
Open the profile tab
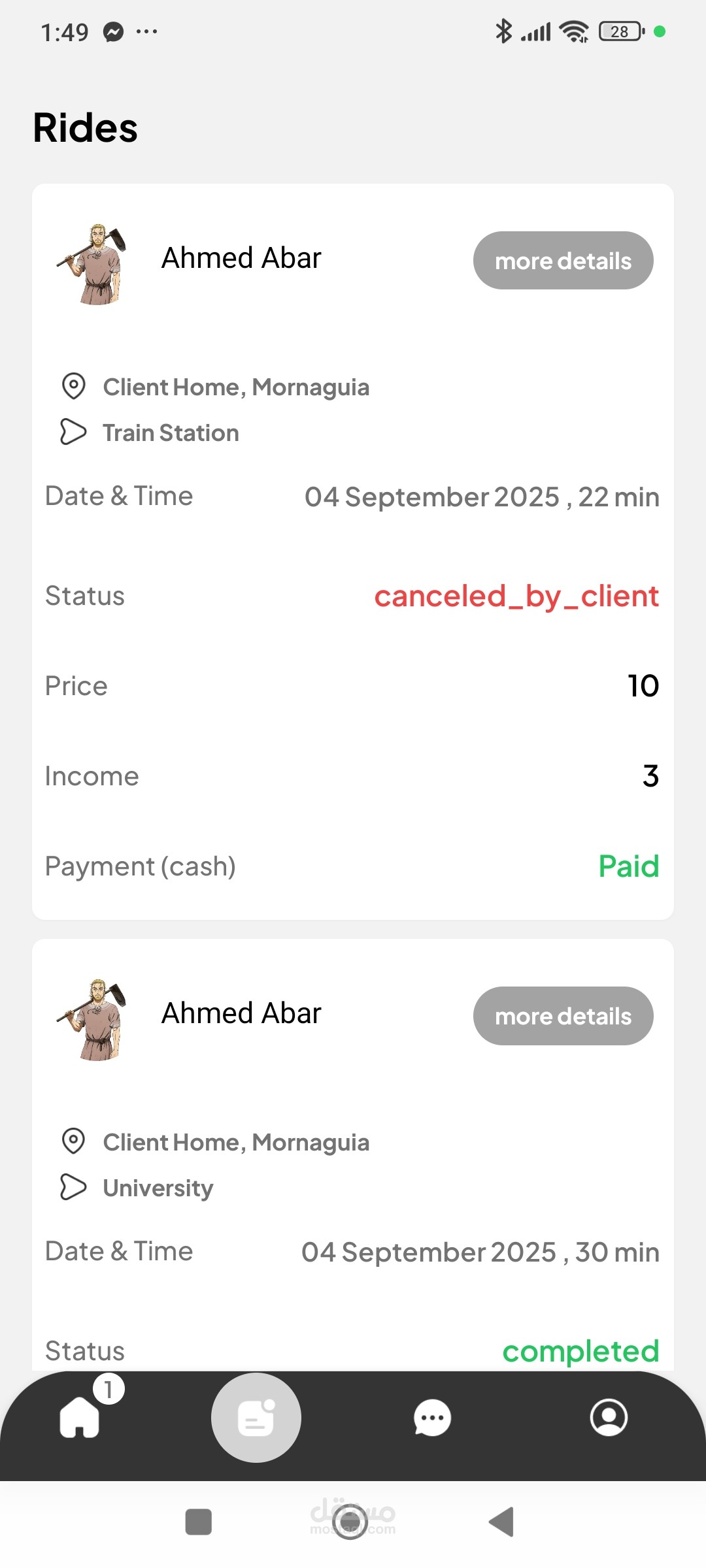coord(609,1418)
